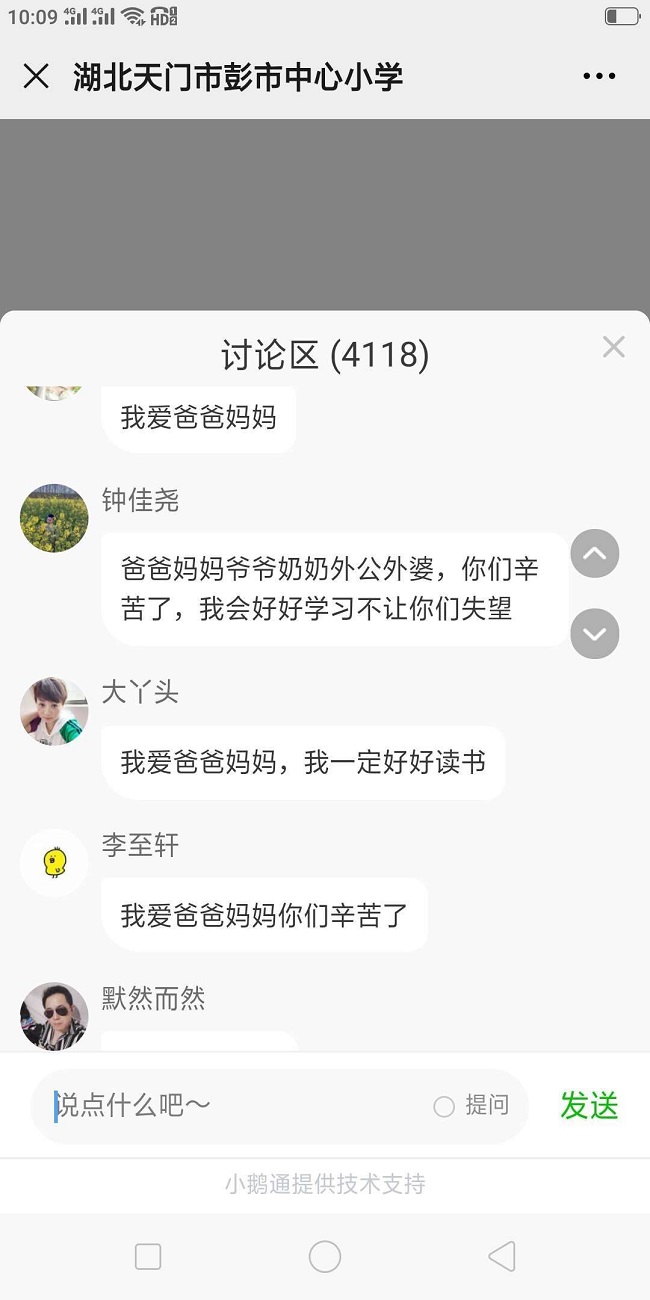This screenshot has height=1300, width=650.
Task: Tap 李至轩's duck avatar
Action: [54, 863]
